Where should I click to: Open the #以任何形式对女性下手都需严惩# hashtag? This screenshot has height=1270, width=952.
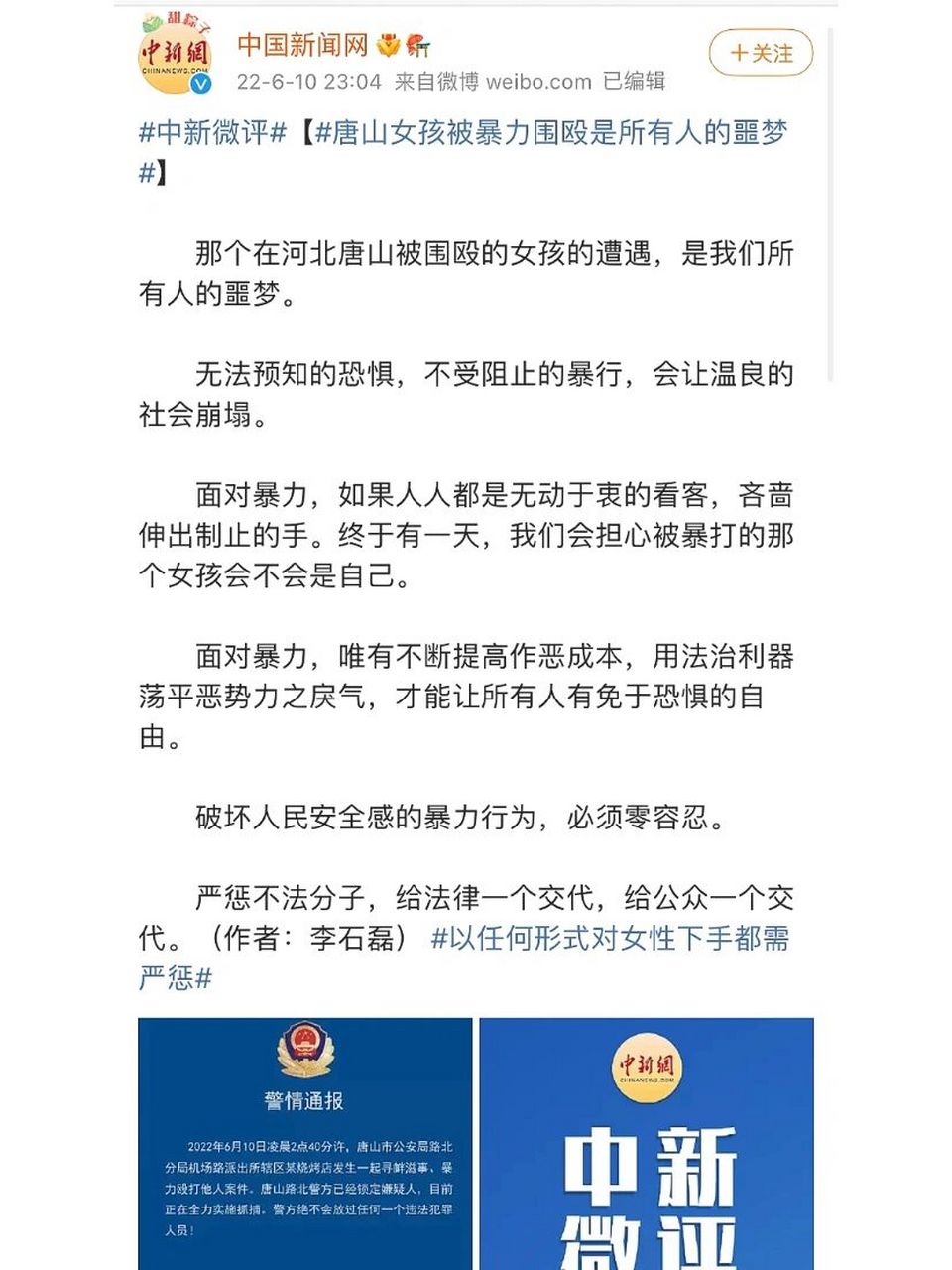click(615, 945)
